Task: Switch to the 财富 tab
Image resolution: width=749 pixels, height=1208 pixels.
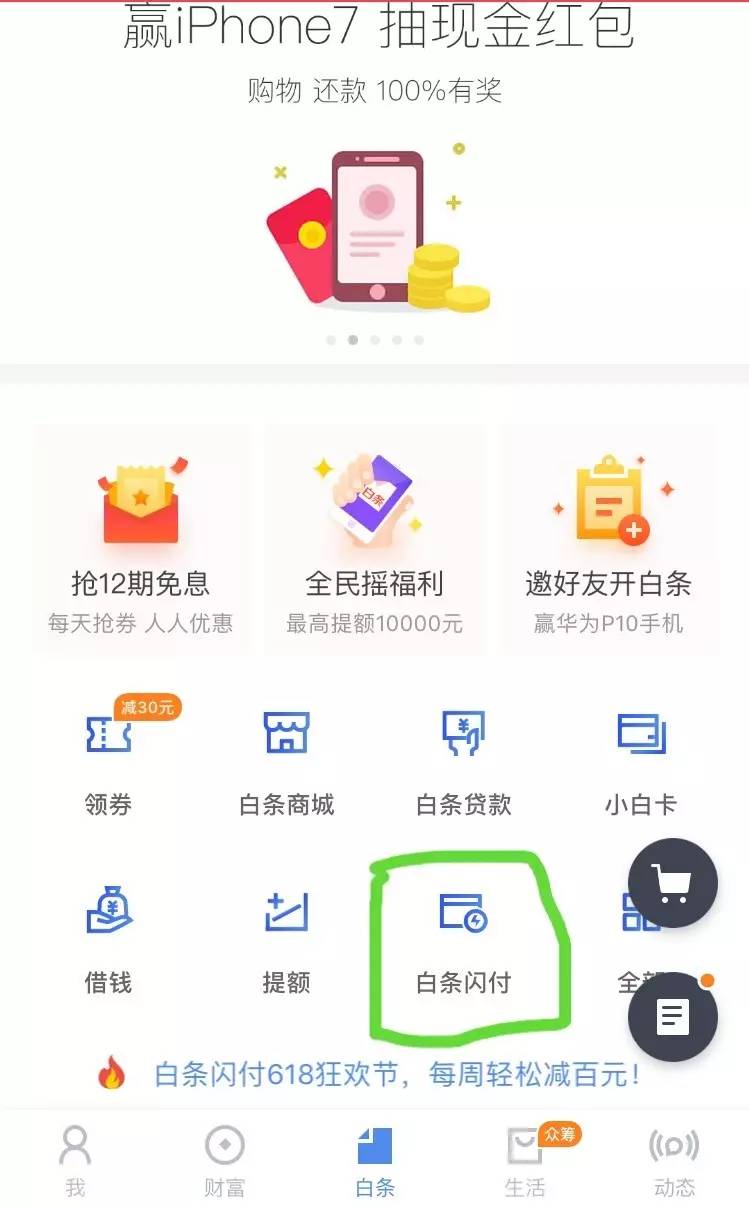Action: tap(225, 1160)
